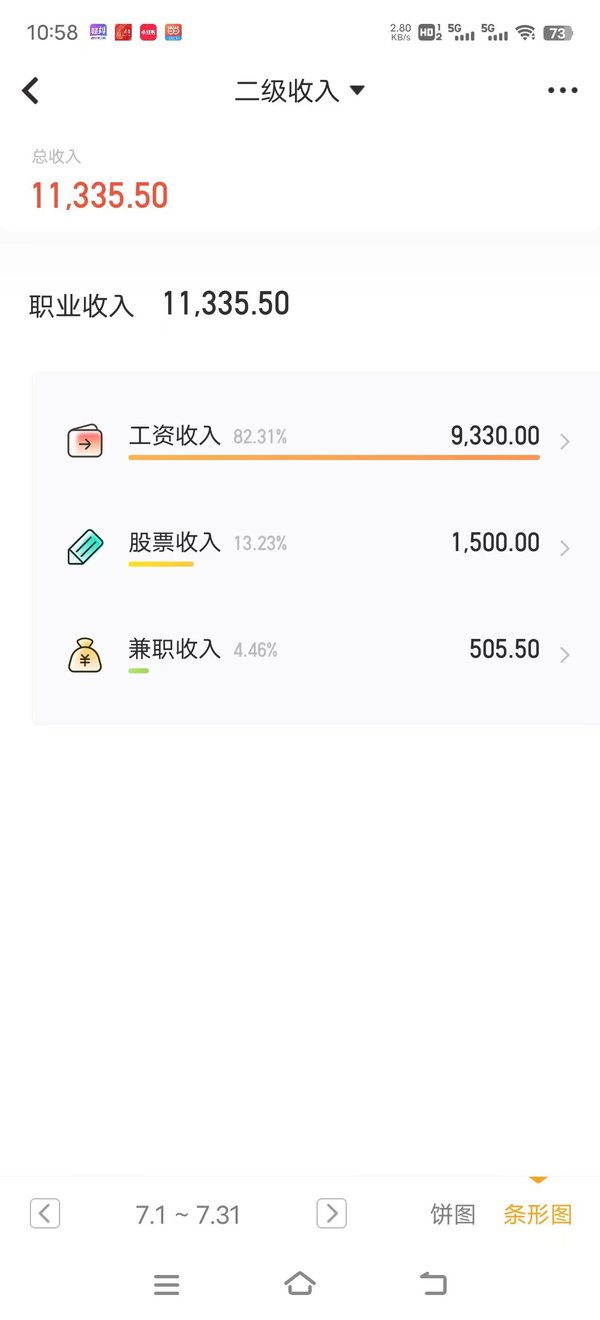Open the three-dot overflow menu
600x1320 pixels.
coord(563,91)
